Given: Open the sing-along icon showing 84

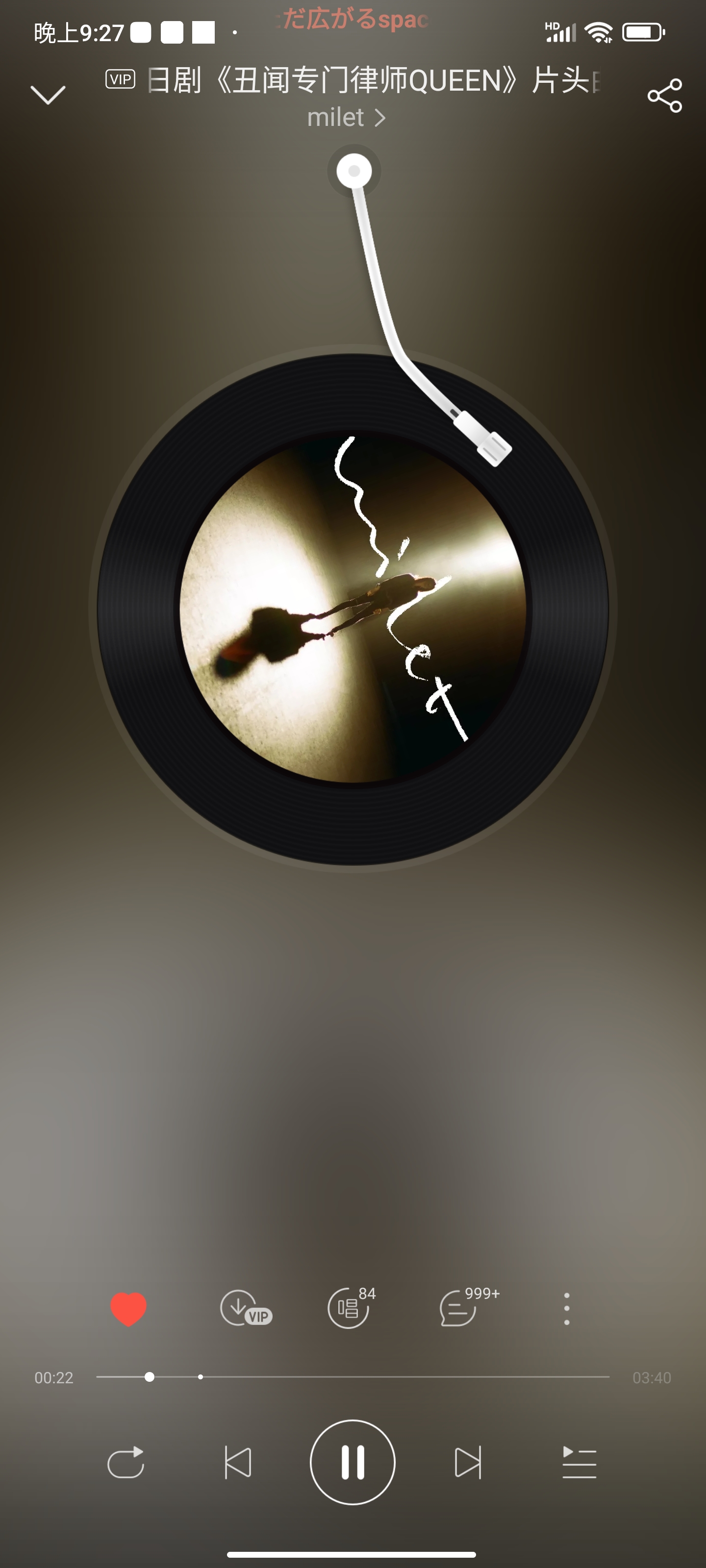Looking at the screenshot, I should (350, 1309).
